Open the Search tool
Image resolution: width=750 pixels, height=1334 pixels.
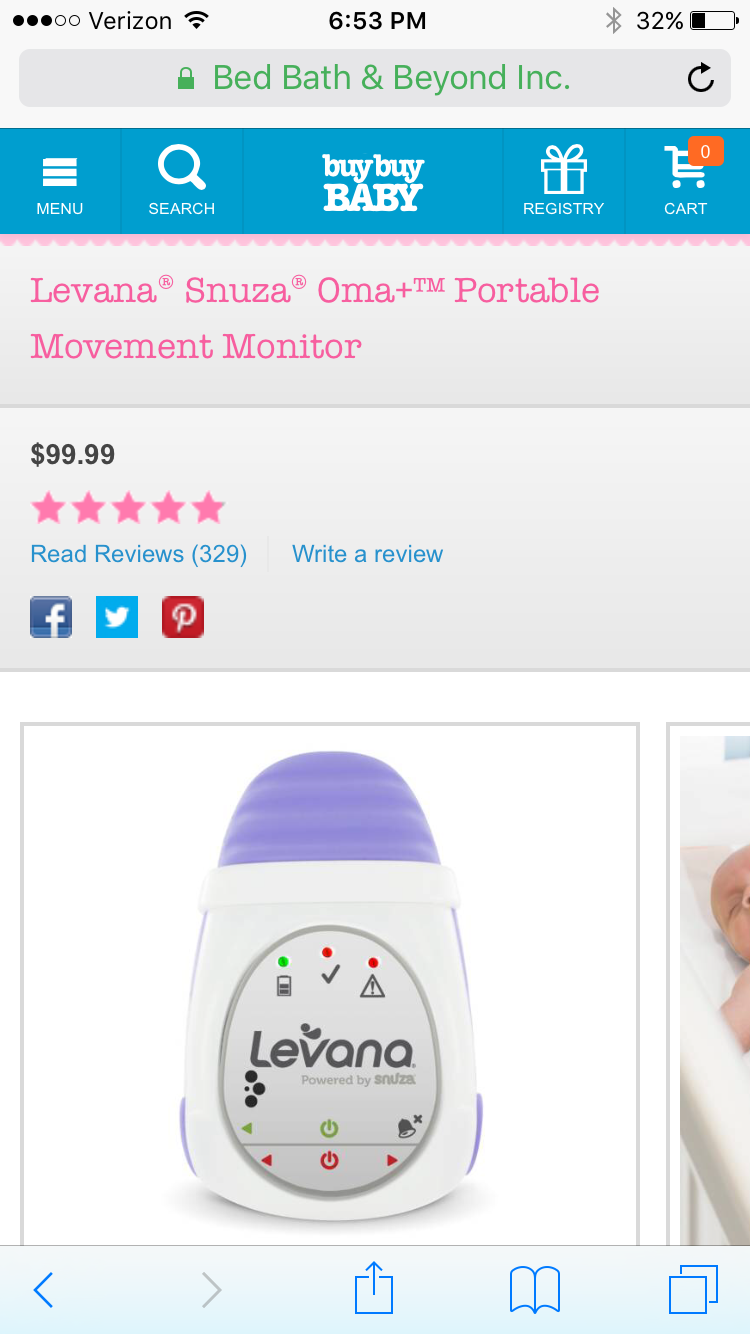click(x=182, y=182)
